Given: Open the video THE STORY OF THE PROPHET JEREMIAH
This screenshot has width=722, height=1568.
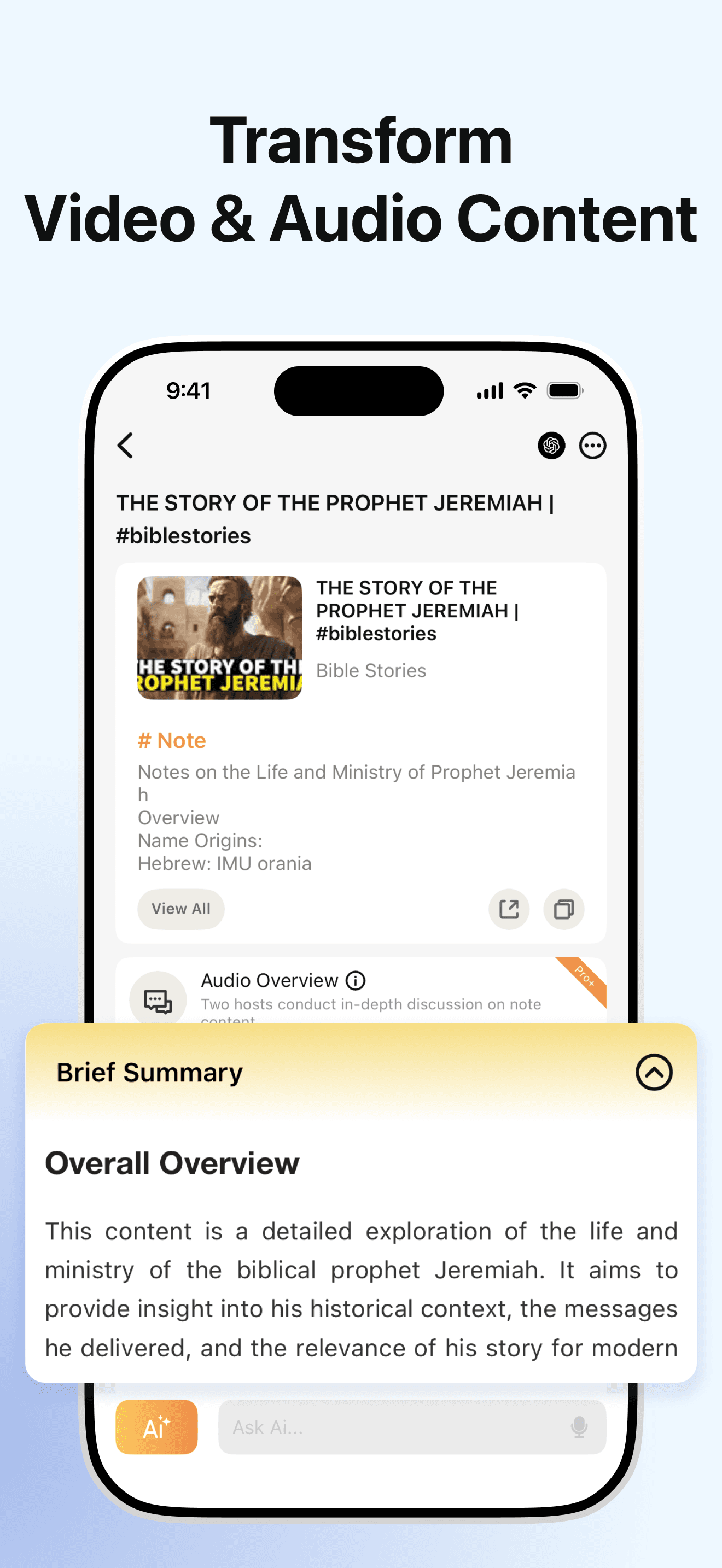Looking at the screenshot, I should pos(418,610).
